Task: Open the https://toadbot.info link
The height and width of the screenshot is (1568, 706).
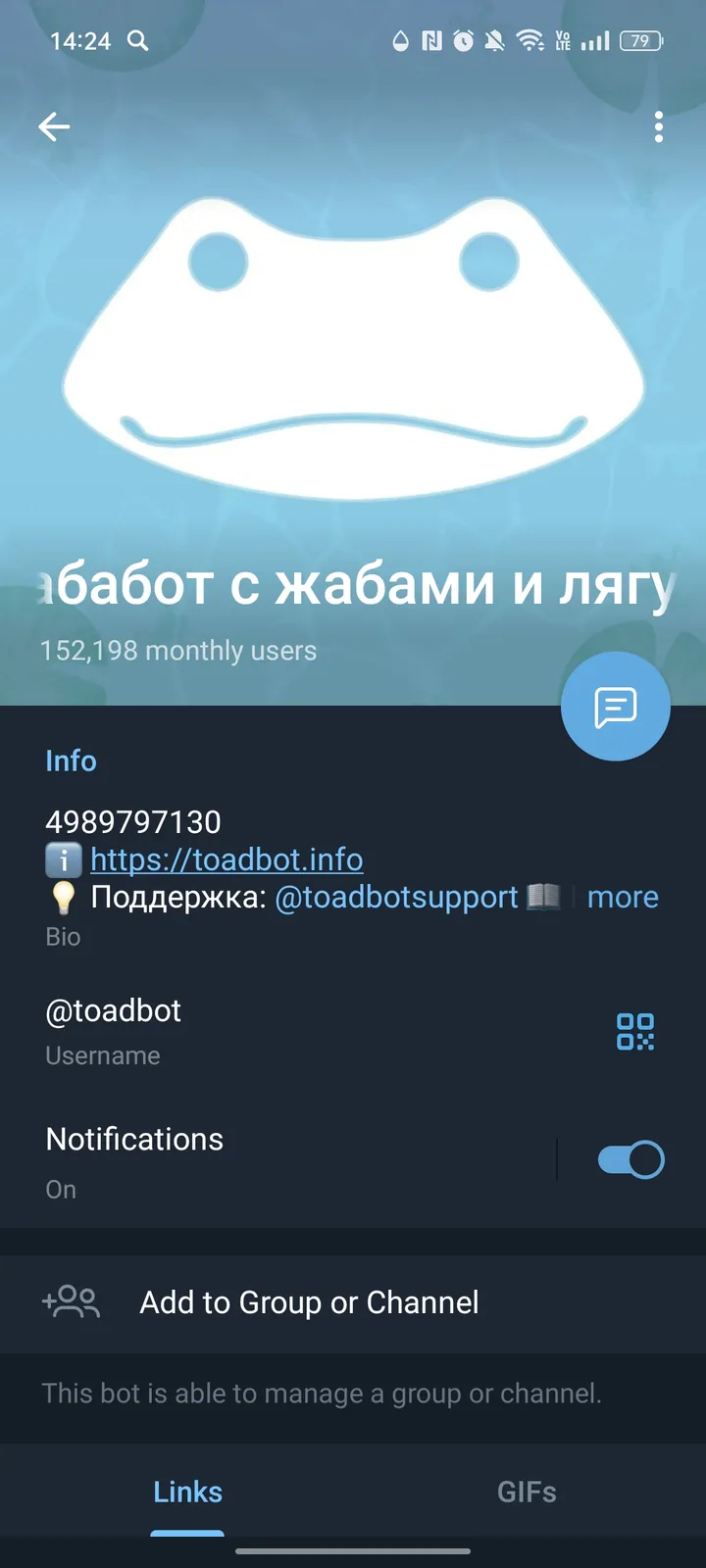Action: pyautogui.click(x=227, y=859)
